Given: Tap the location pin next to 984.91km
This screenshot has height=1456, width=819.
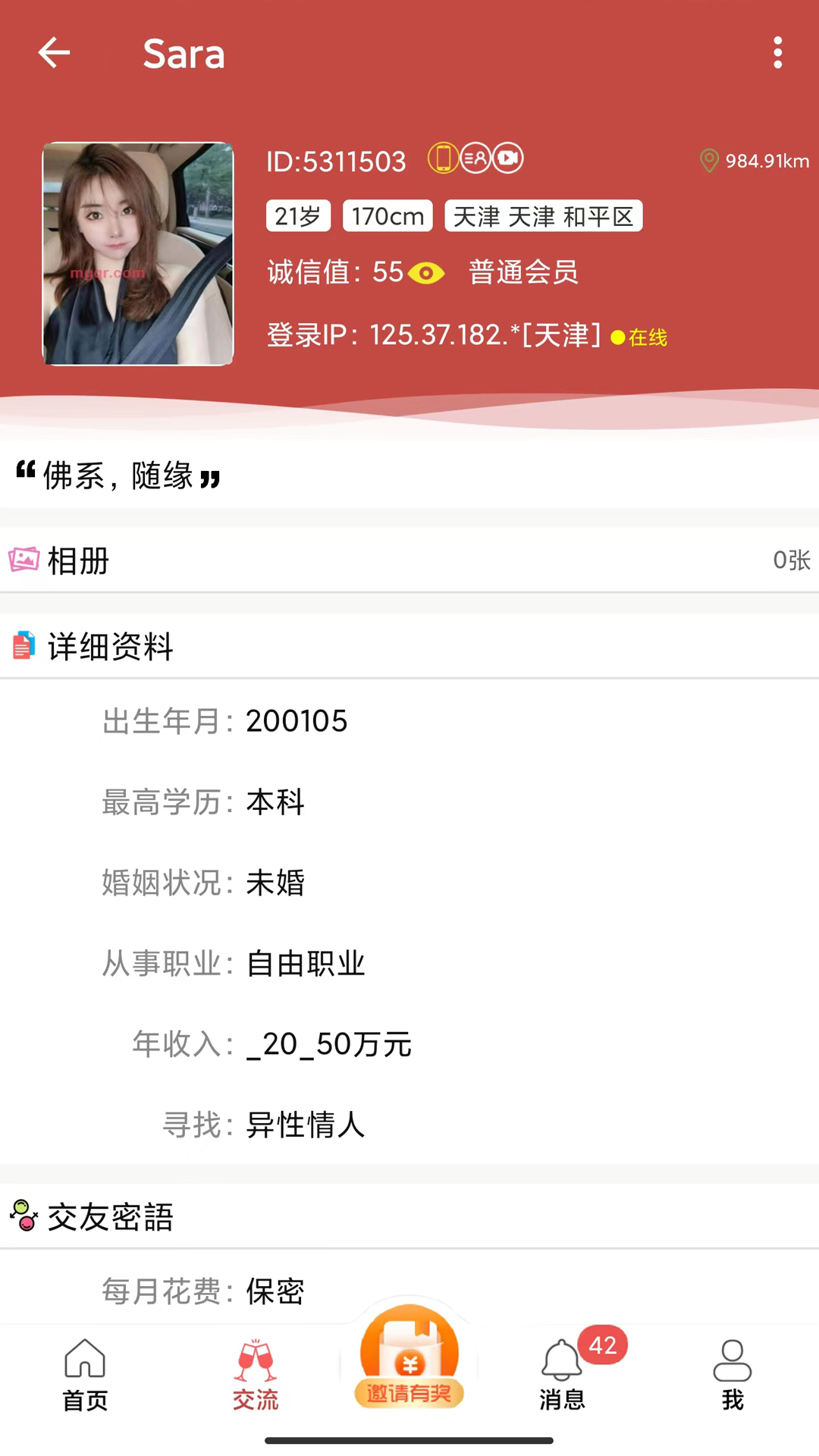Looking at the screenshot, I should coord(709,160).
